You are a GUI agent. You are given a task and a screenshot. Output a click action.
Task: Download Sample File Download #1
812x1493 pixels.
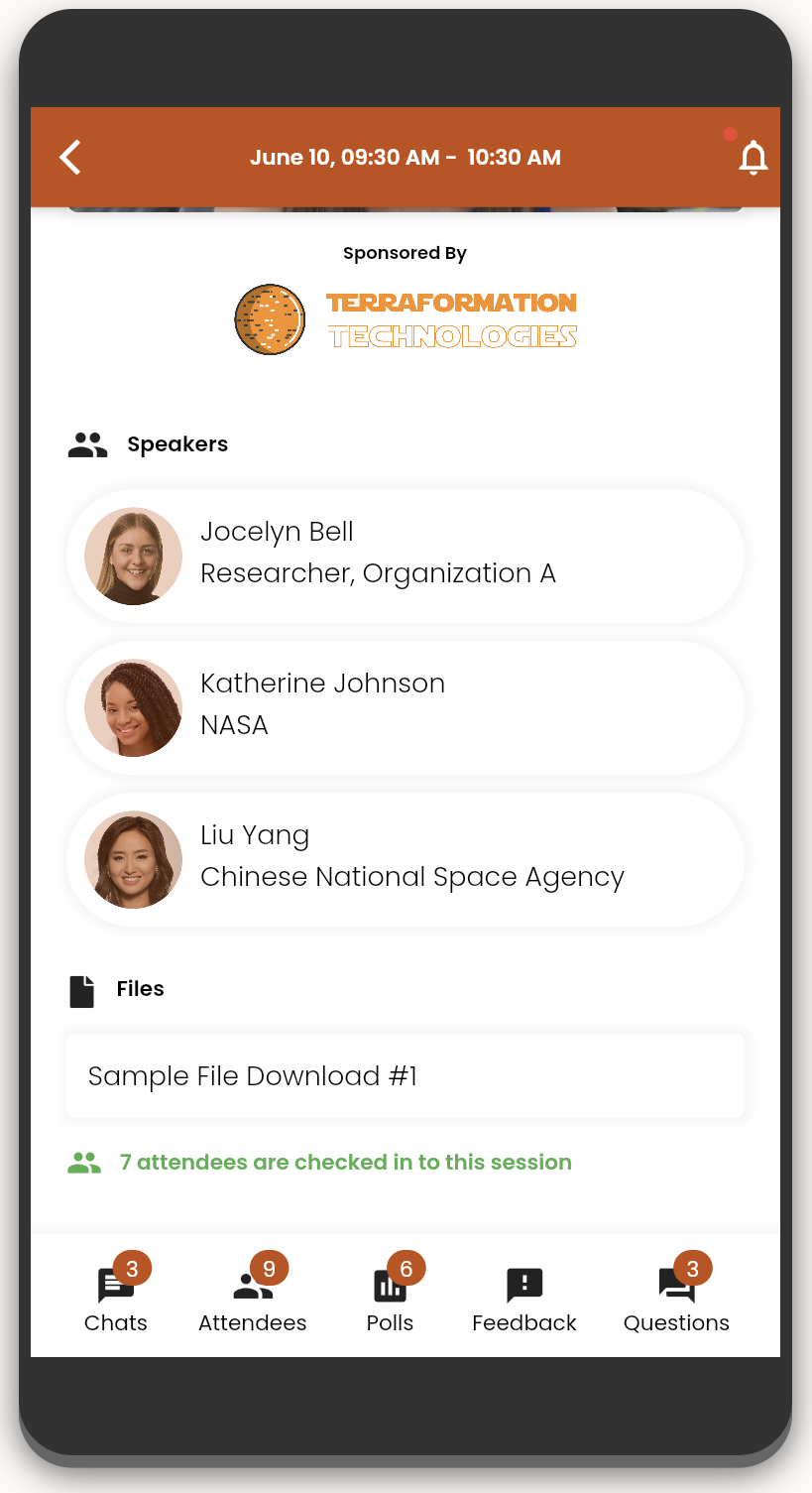coord(405,1075)
